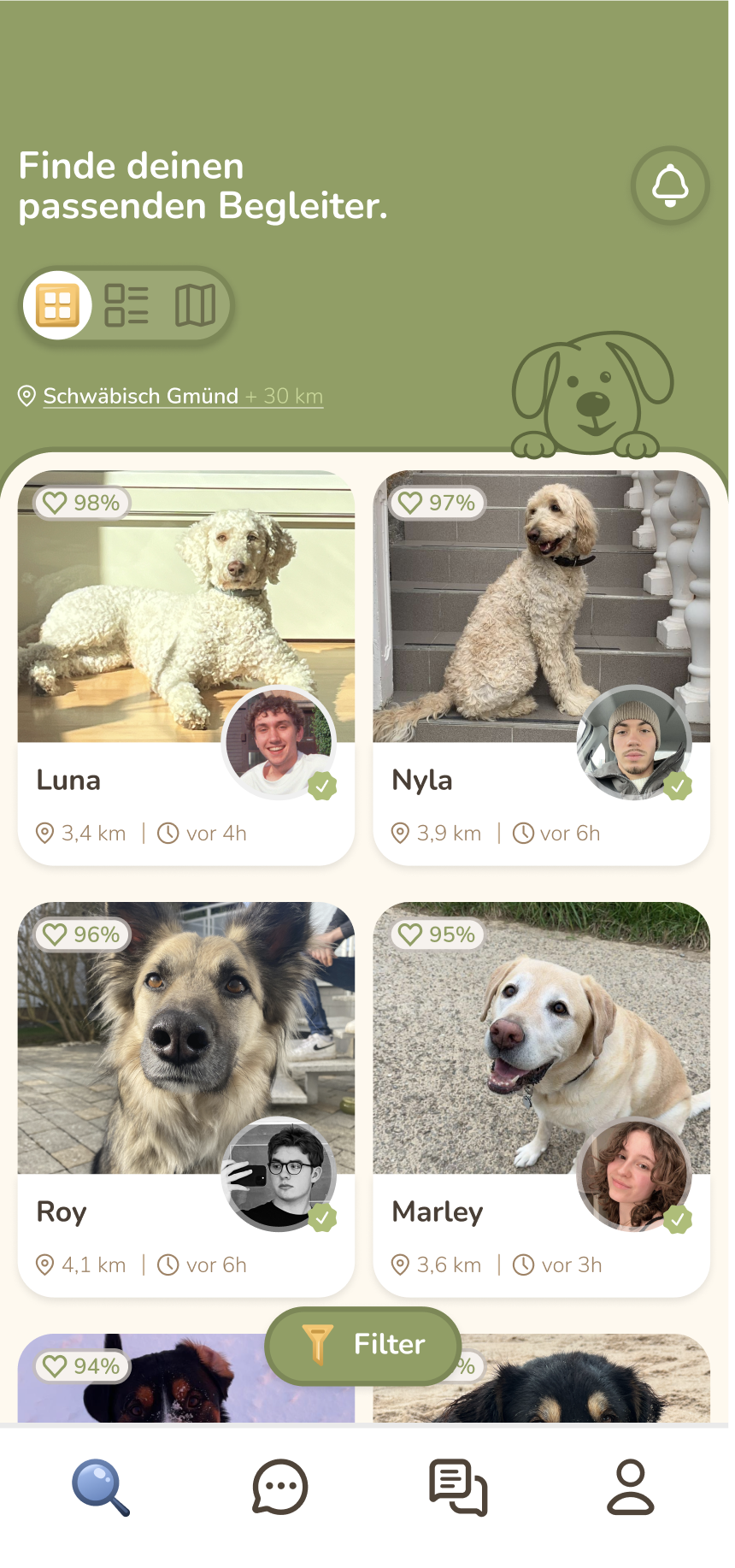Open the forum messages tab
This screenshot has width=735, height=1568.
tap(458, 1488)
